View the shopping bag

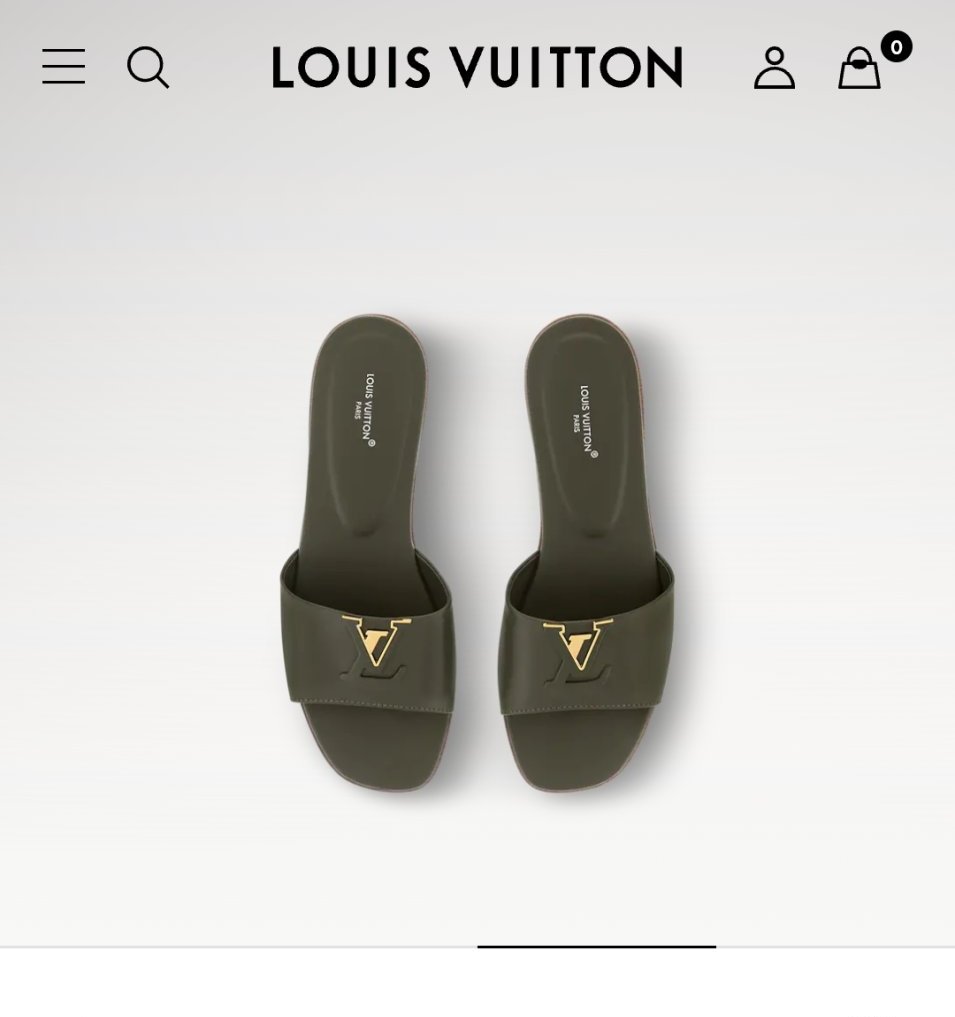point(860,68)
